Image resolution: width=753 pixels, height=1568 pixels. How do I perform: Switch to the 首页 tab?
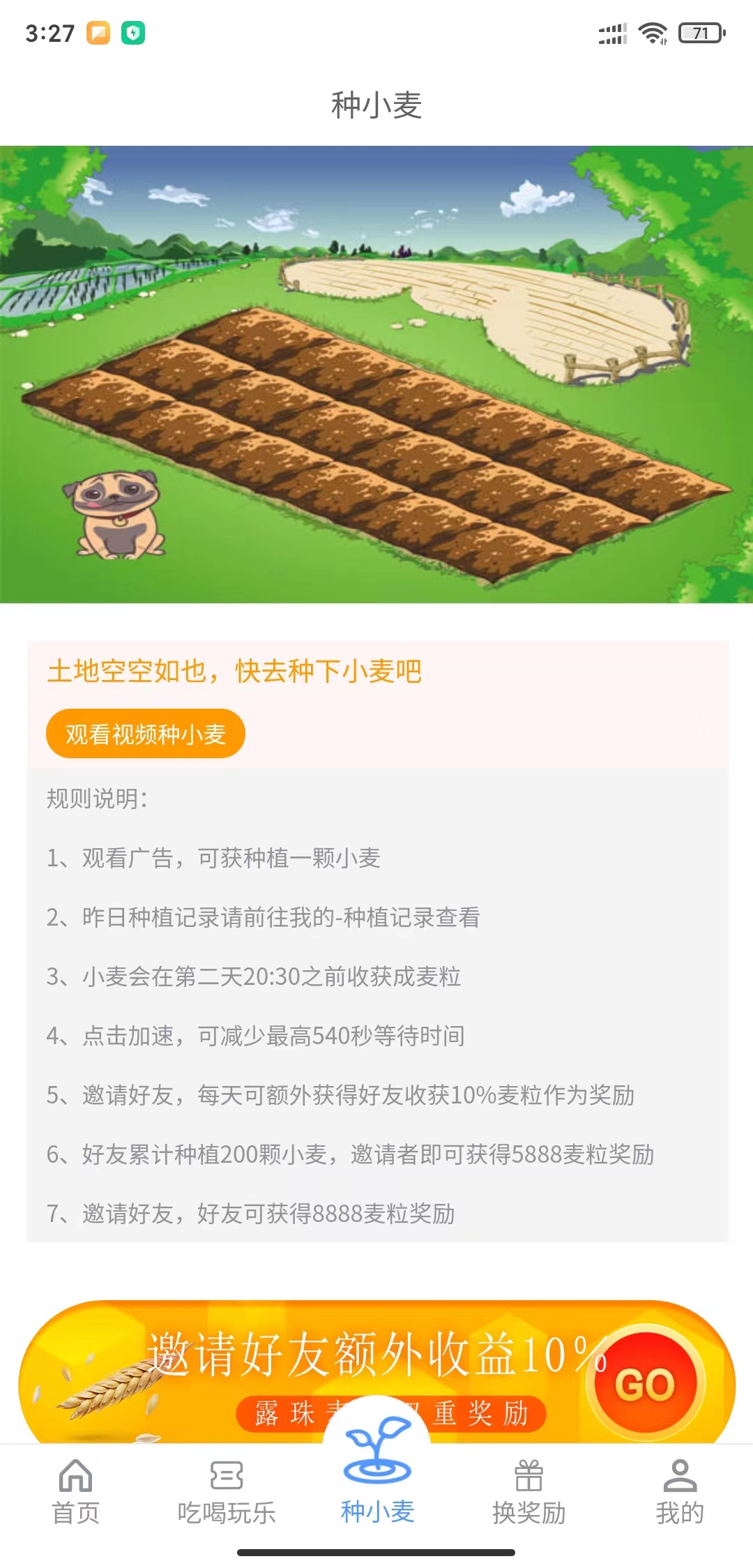(75, 1491)
